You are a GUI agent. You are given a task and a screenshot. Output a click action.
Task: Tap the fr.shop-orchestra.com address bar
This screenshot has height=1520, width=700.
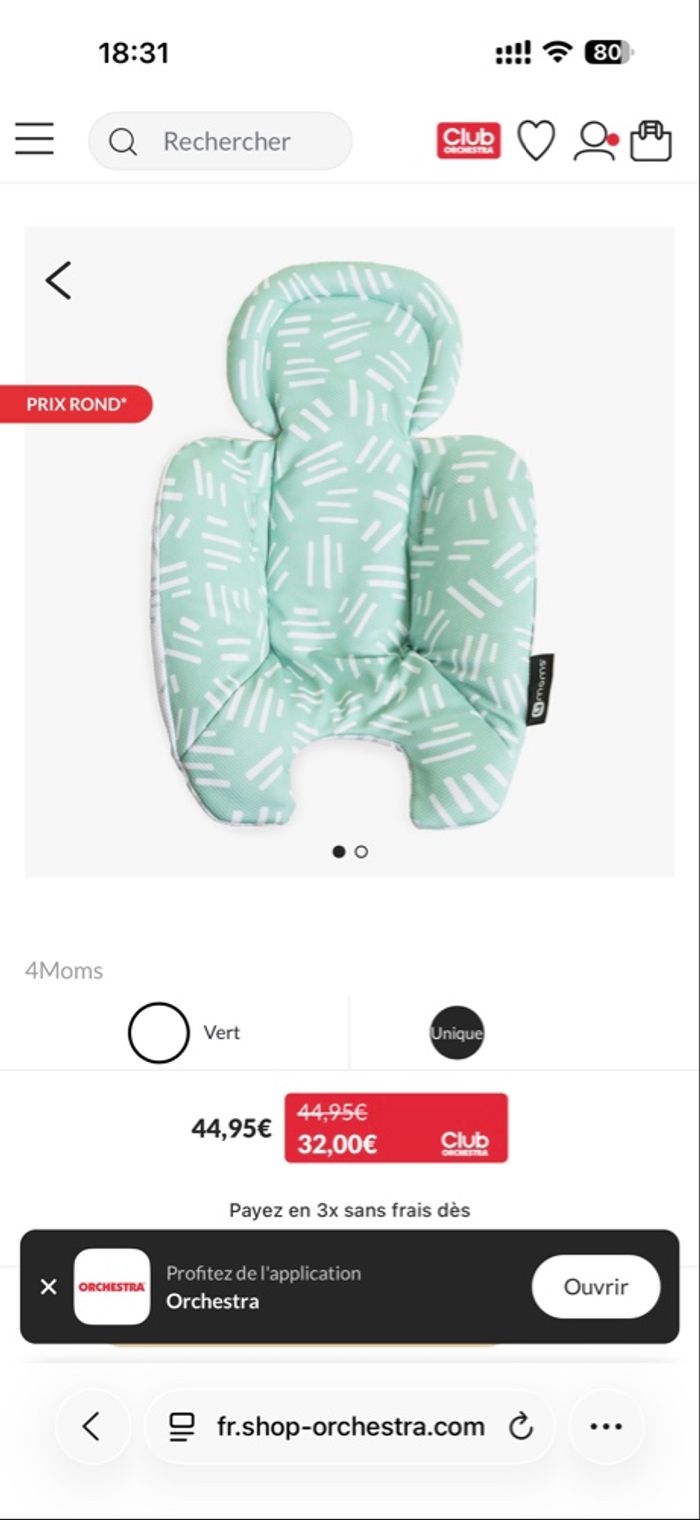350,1426
